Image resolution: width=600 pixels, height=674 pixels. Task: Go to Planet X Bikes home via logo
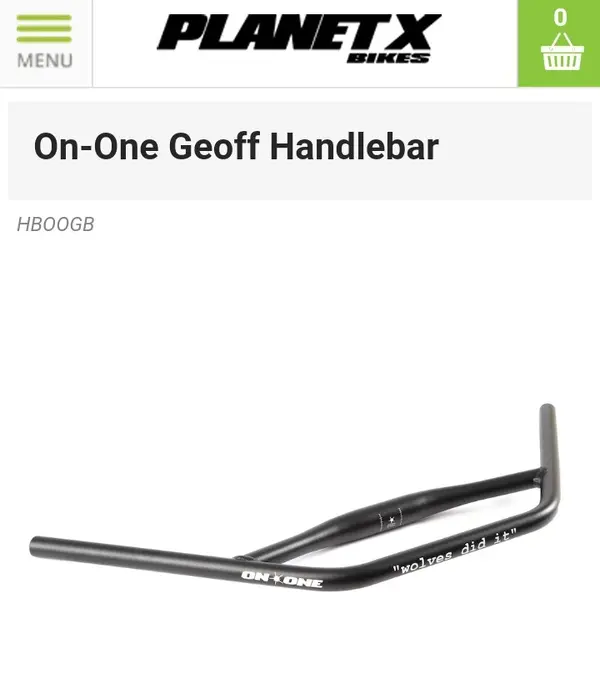(x=298, y=40)
